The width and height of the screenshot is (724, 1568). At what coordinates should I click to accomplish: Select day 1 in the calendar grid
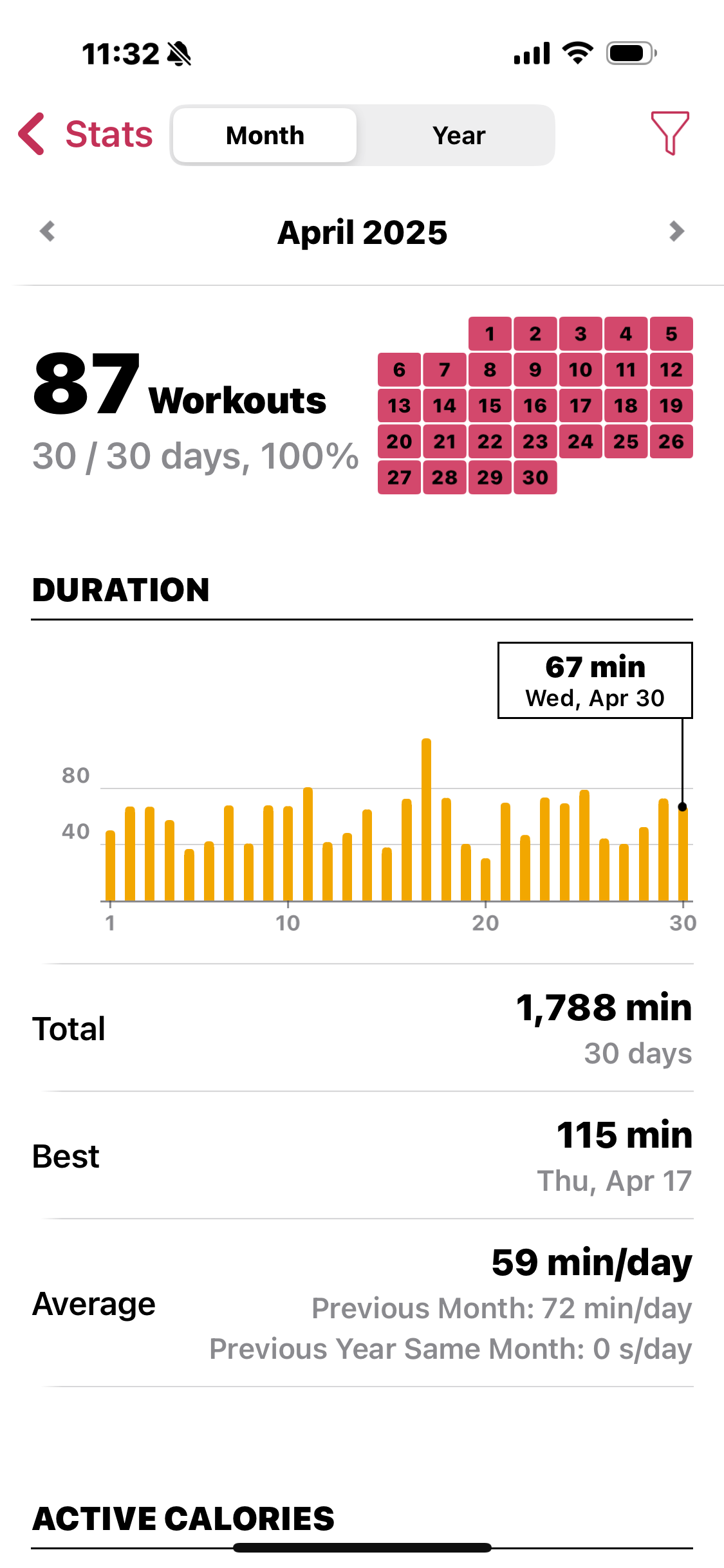coord(490,333)
